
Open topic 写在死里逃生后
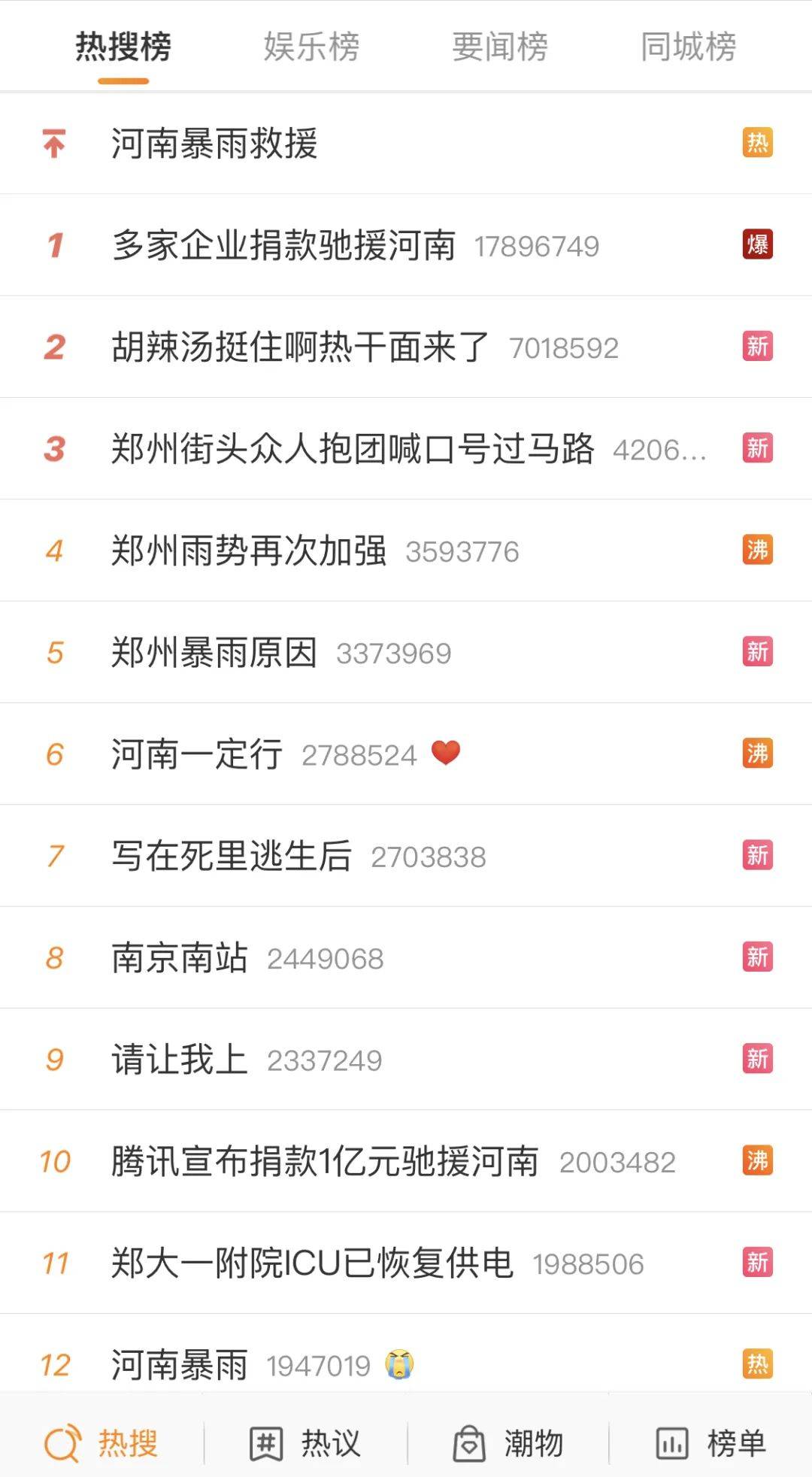coord(232,856)
